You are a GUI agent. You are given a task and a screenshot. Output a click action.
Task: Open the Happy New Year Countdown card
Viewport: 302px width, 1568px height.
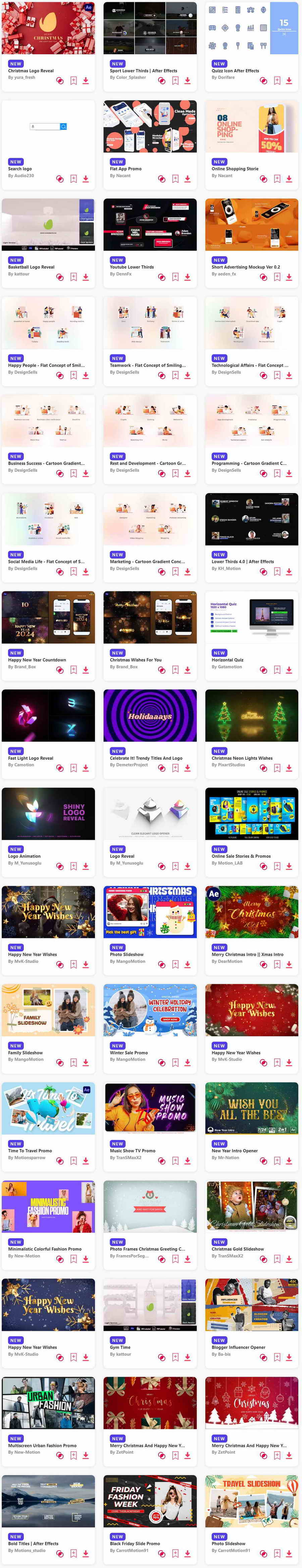(x=48, y=617)
